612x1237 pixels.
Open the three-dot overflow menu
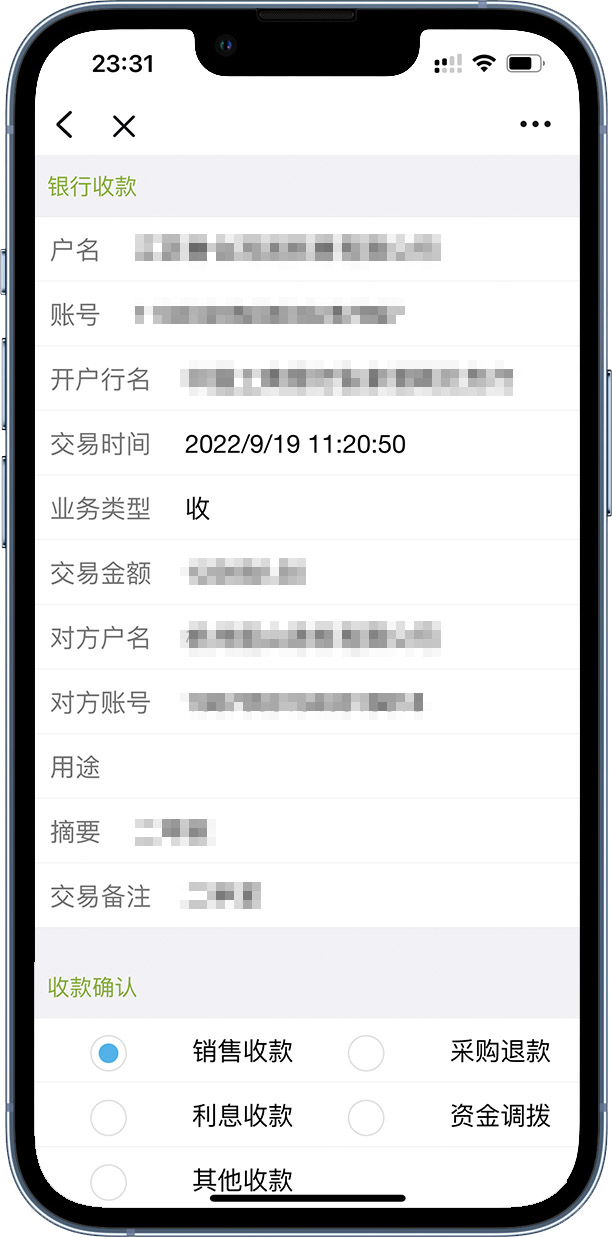point(535,125)
